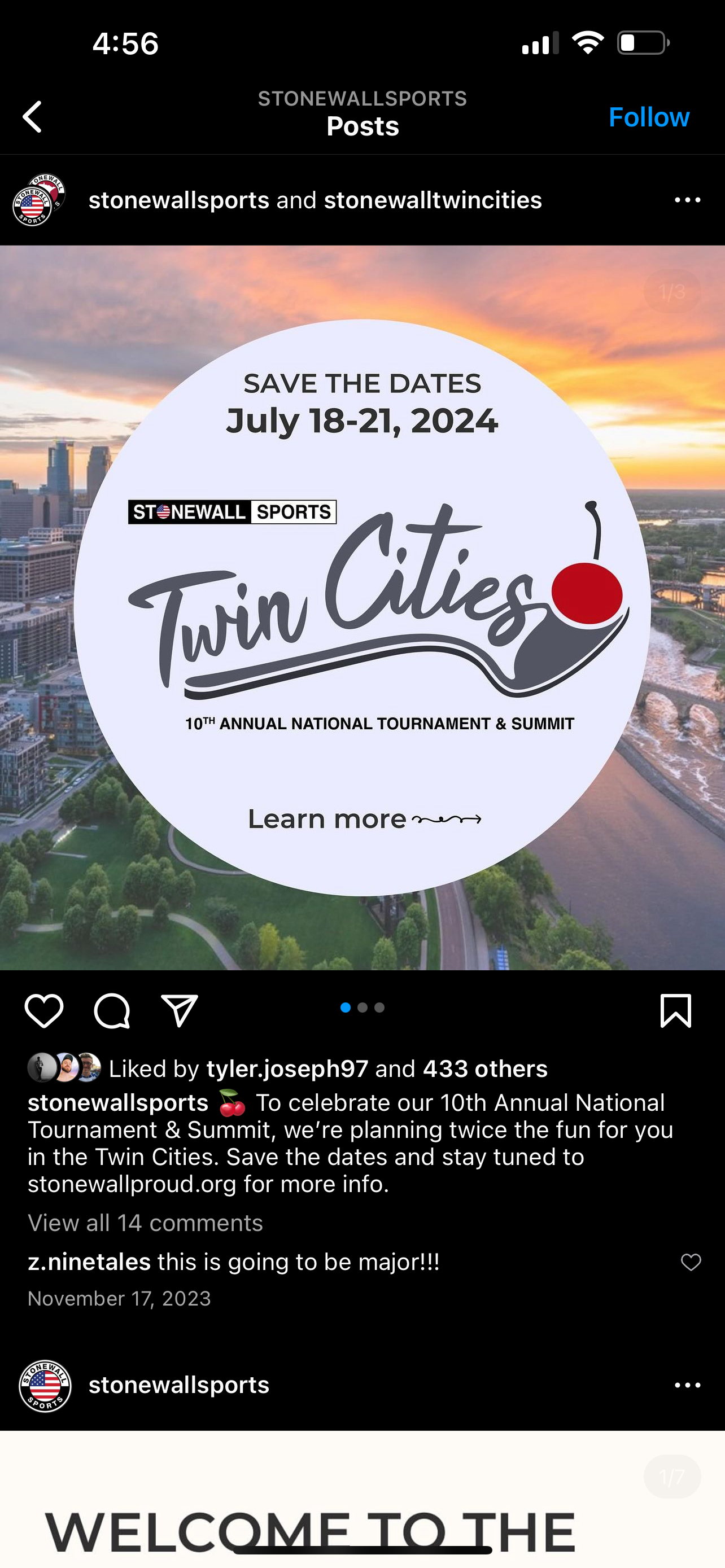The height and width of the screenshot is (1568, 725).
Task: Follow the stonewallsports account
Action: tap(649, 117)
